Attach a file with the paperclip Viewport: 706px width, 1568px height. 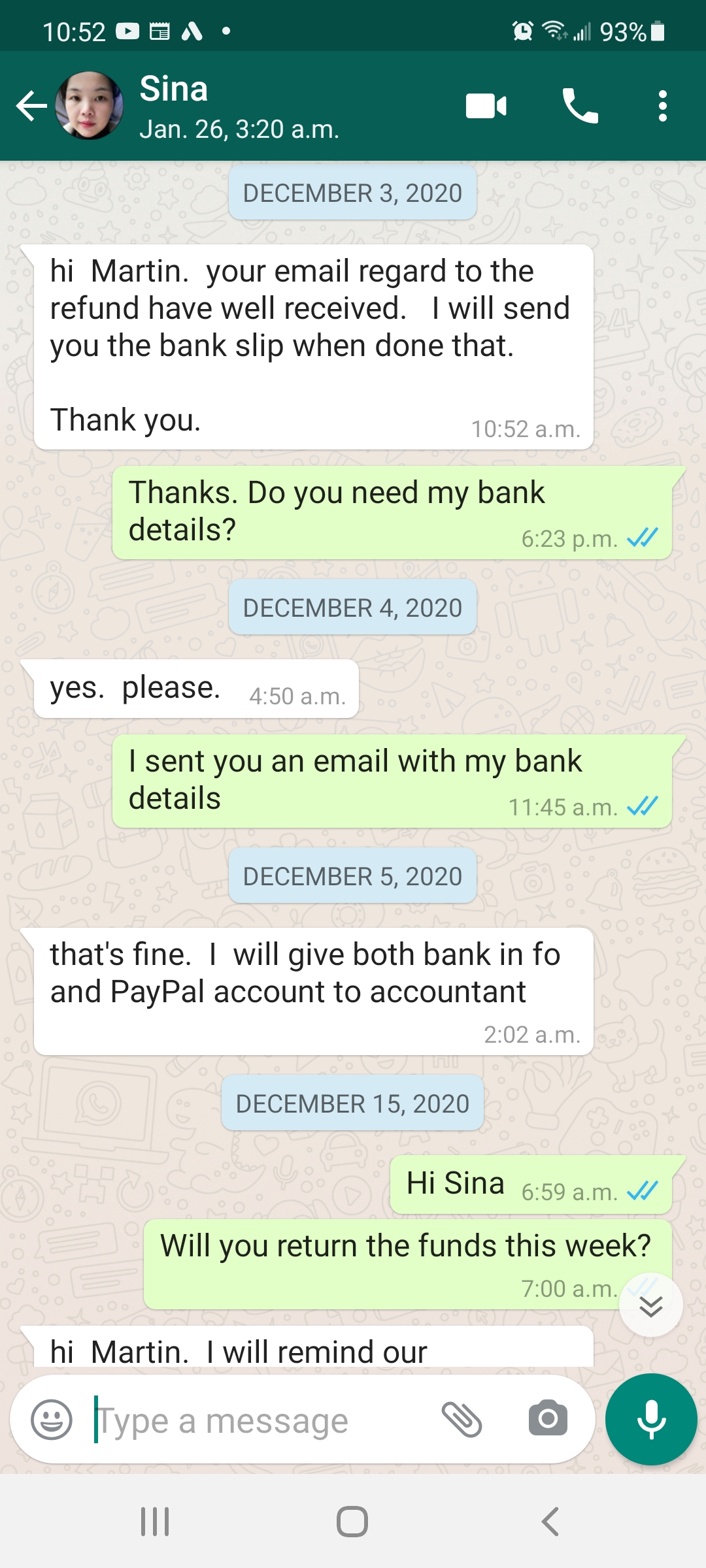pyautogui.click(x=462, y=1420)
